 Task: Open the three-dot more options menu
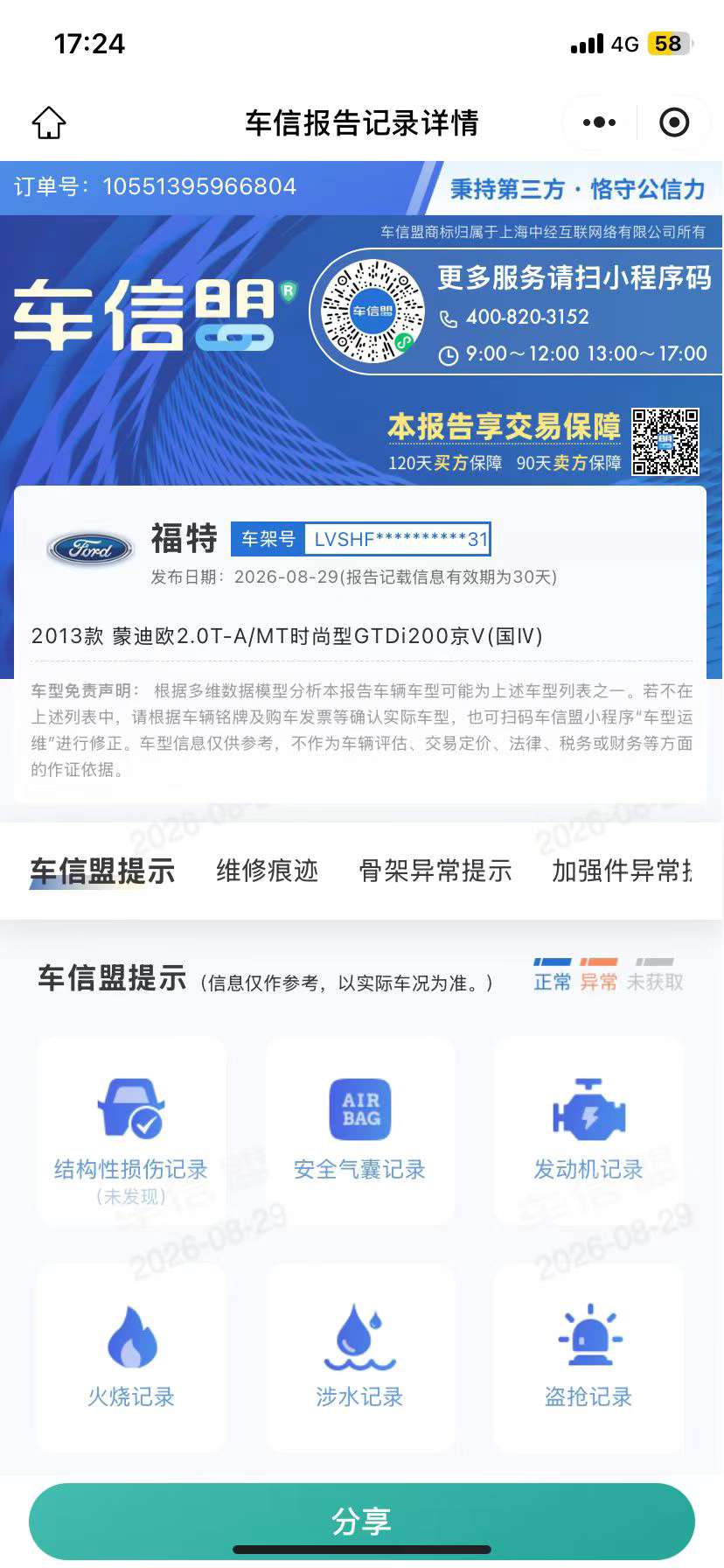click(x=599, y=122)
